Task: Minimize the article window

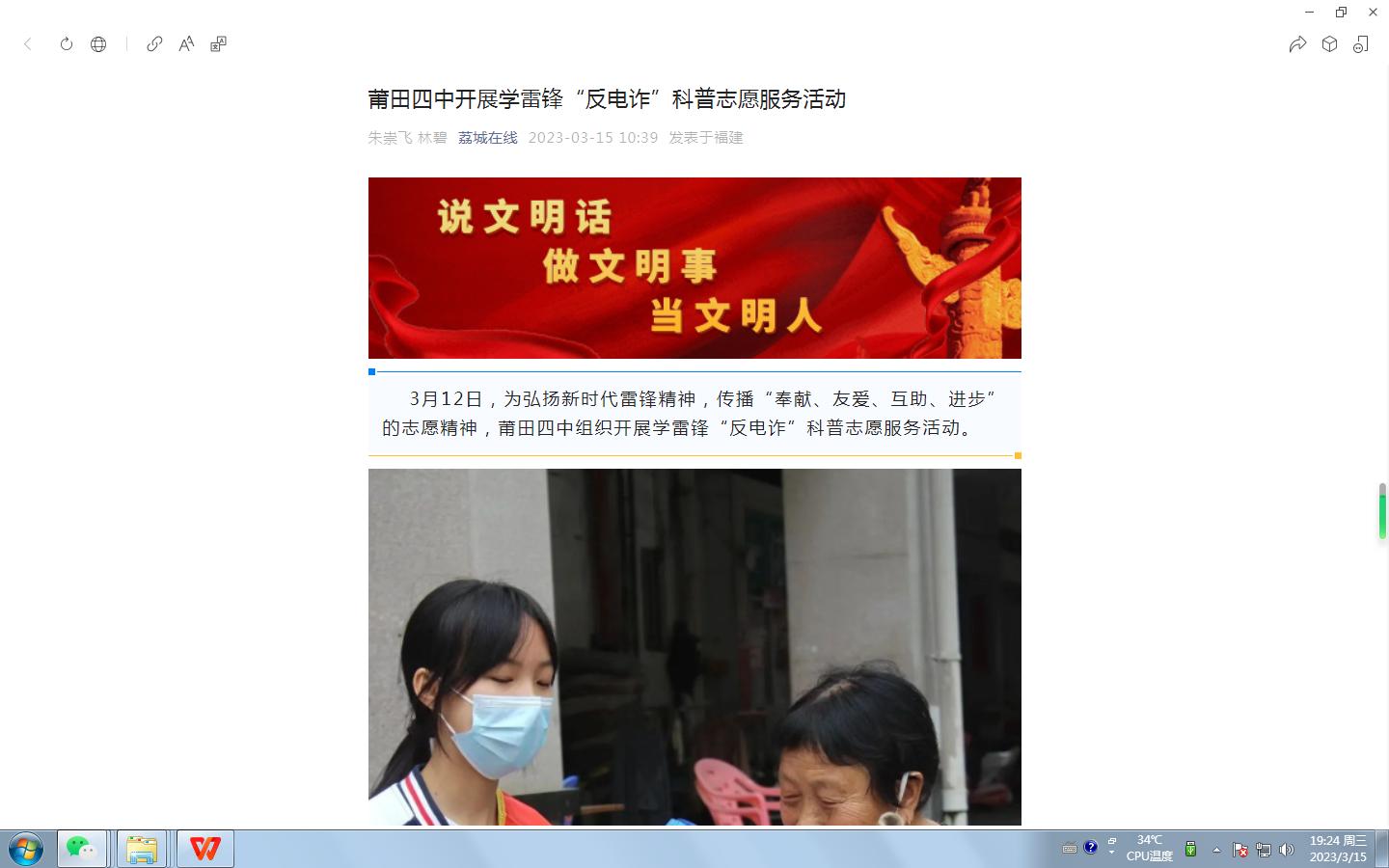Action: (1309, 13)
